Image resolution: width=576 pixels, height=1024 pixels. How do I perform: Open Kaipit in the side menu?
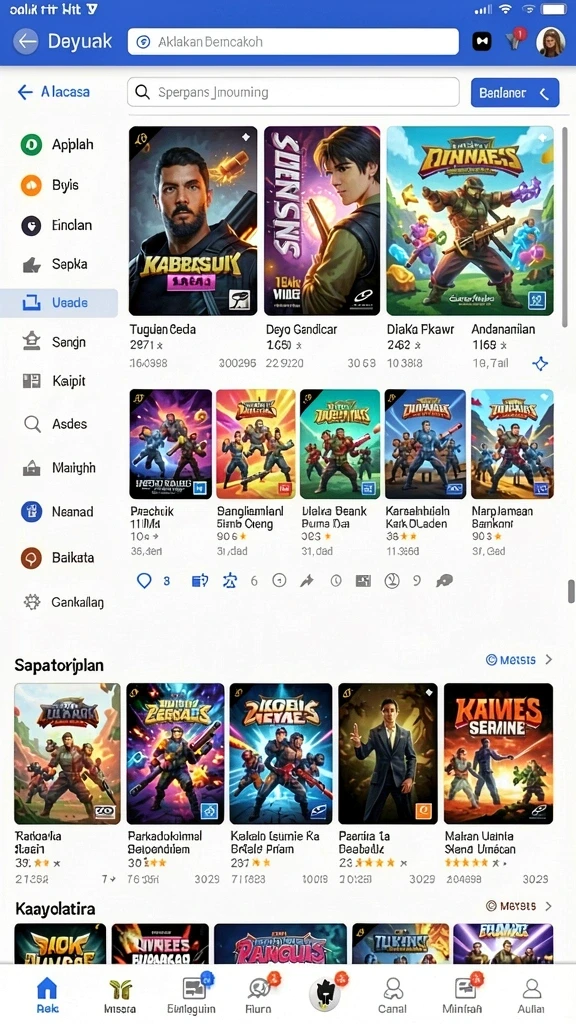[54, 381]
